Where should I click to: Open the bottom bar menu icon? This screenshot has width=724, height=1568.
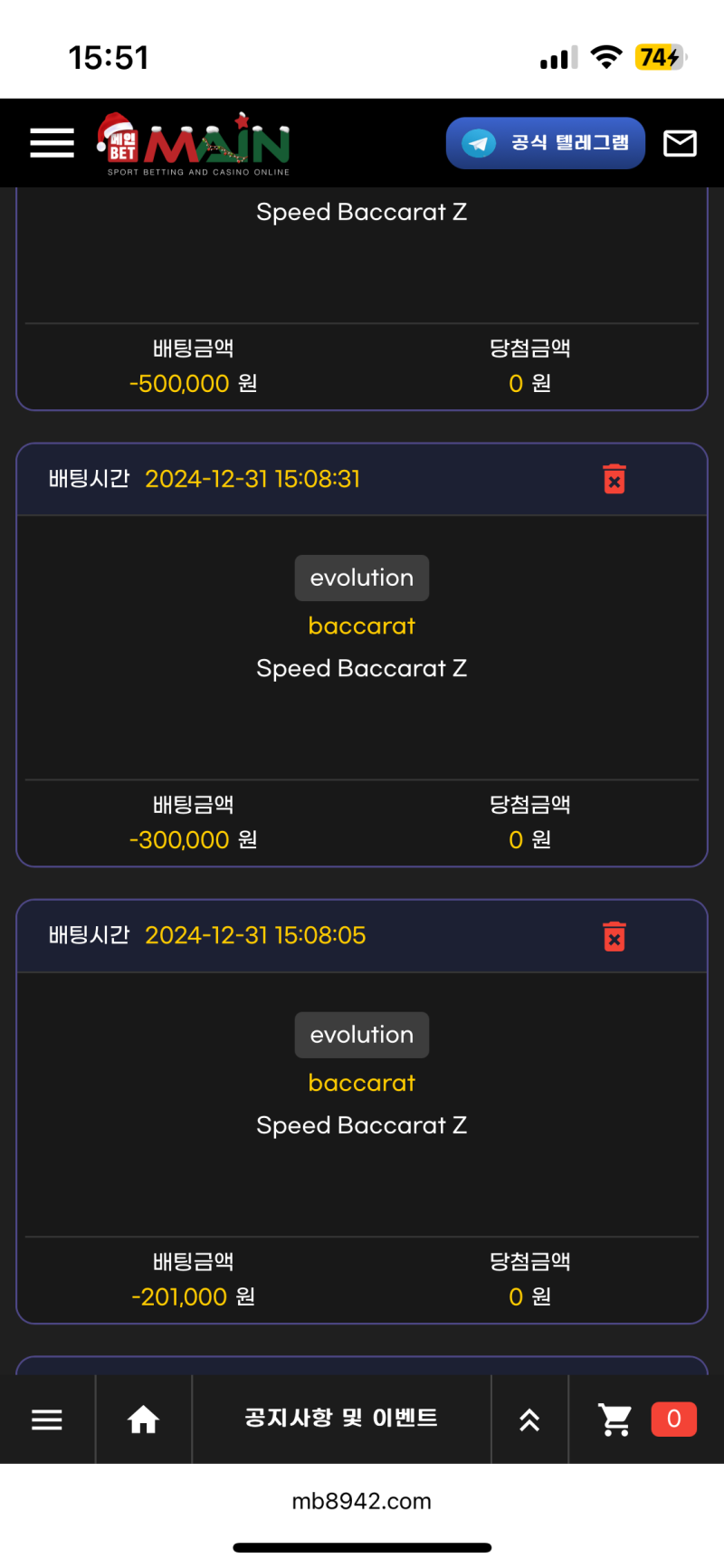coord(47,1419)
